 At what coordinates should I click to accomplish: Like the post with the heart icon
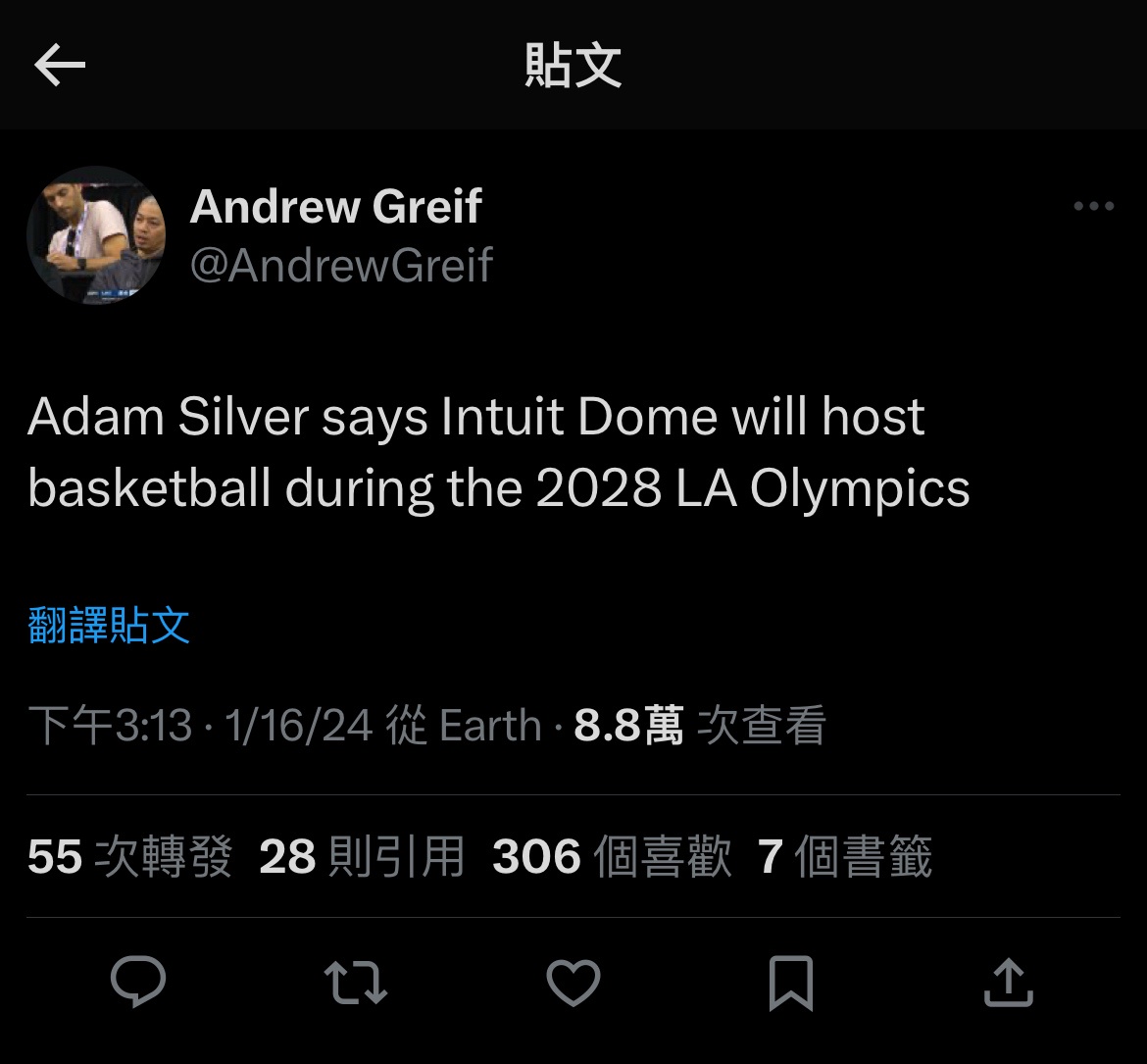click(x=573, y=983)
